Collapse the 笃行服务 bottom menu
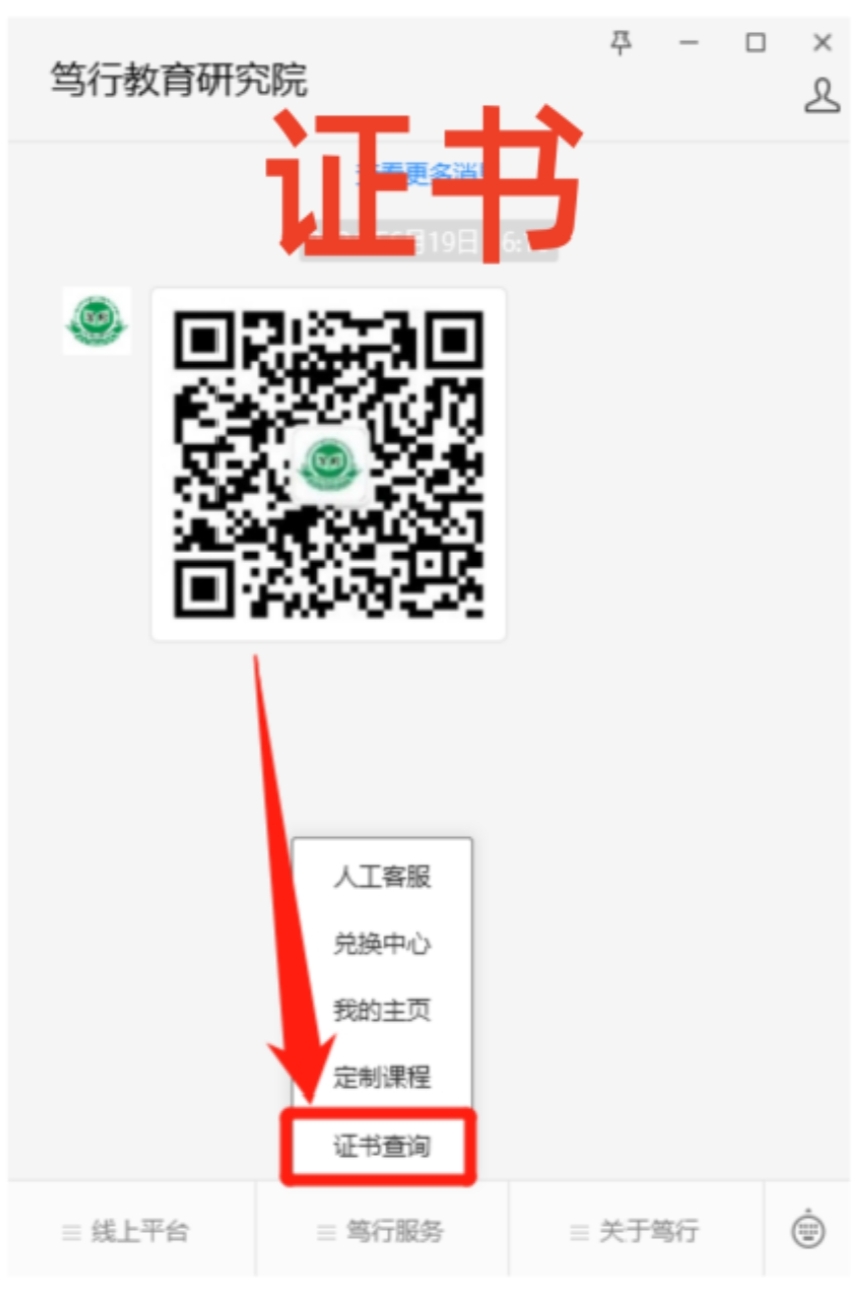This screenshot has height=1307, width=862. tap(382, 1232)
